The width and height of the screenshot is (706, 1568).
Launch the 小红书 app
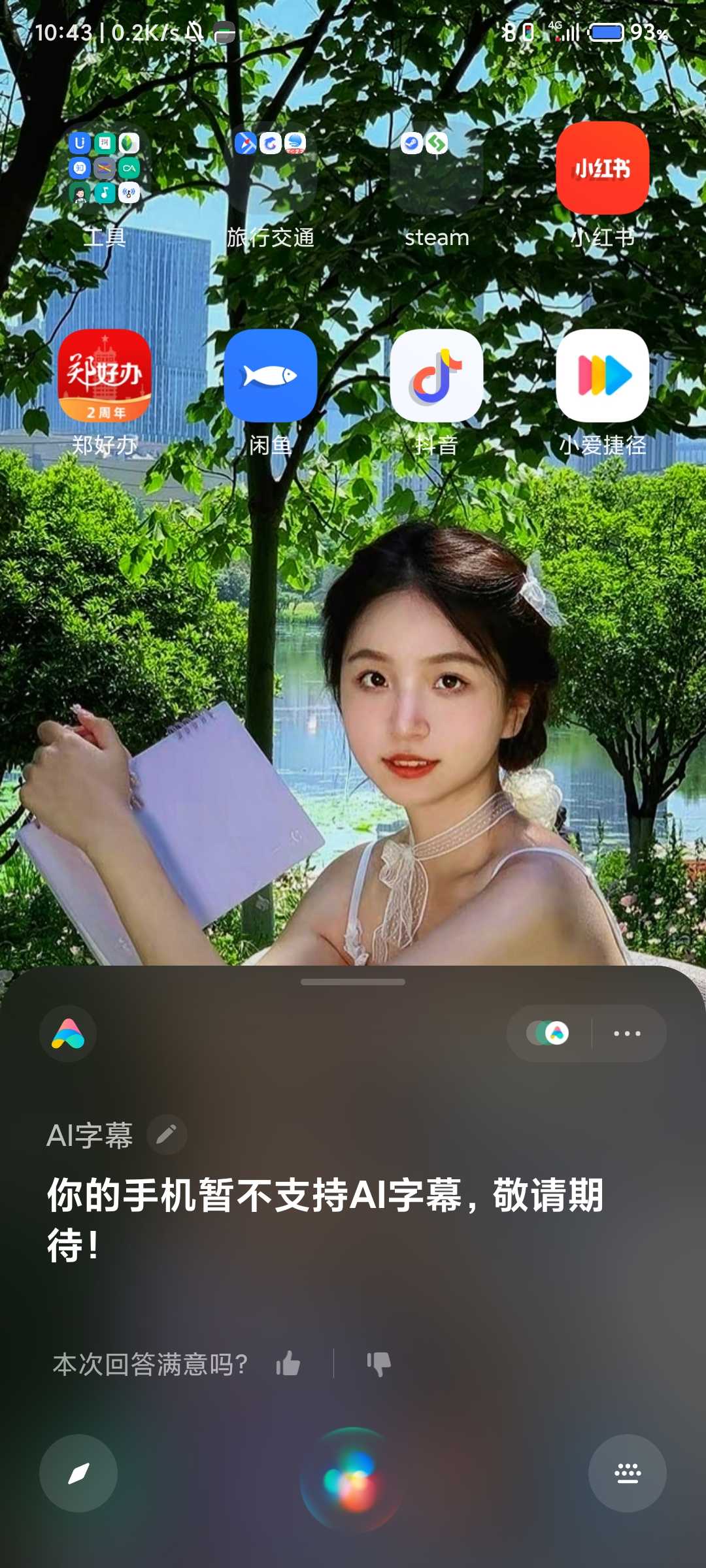602,168
